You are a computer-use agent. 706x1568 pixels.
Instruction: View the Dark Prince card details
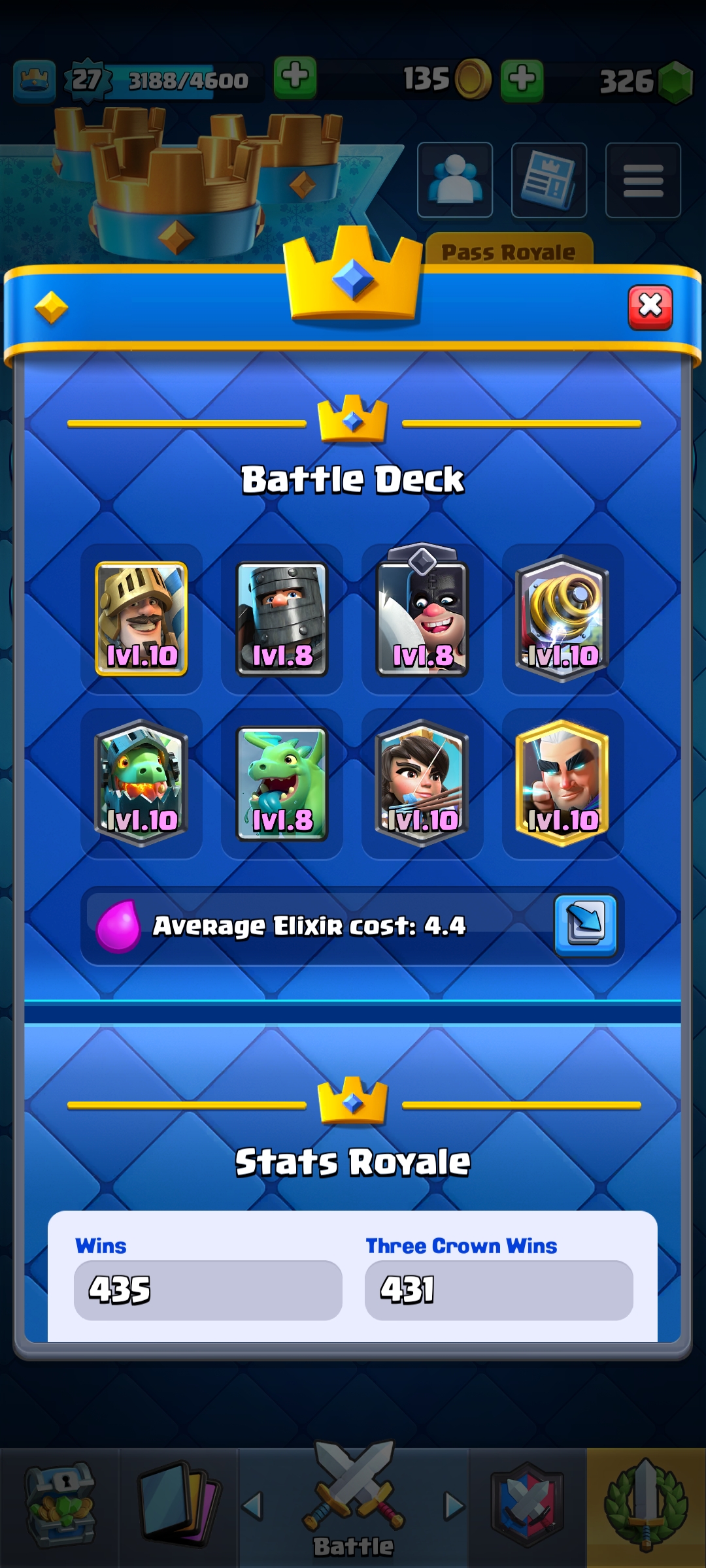click(x=282, y=619)
